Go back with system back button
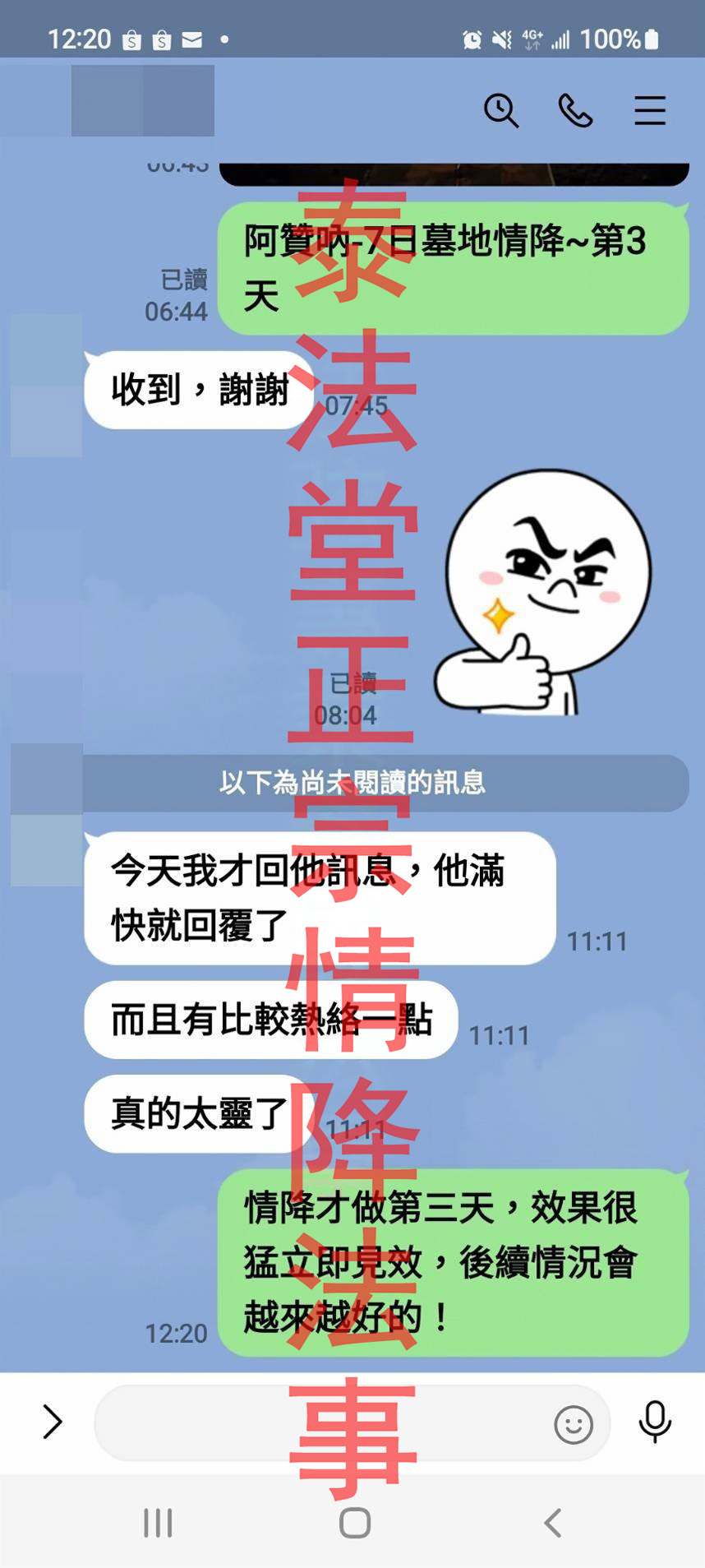Screen dimensions: 705x1568 coord(553,1523)
